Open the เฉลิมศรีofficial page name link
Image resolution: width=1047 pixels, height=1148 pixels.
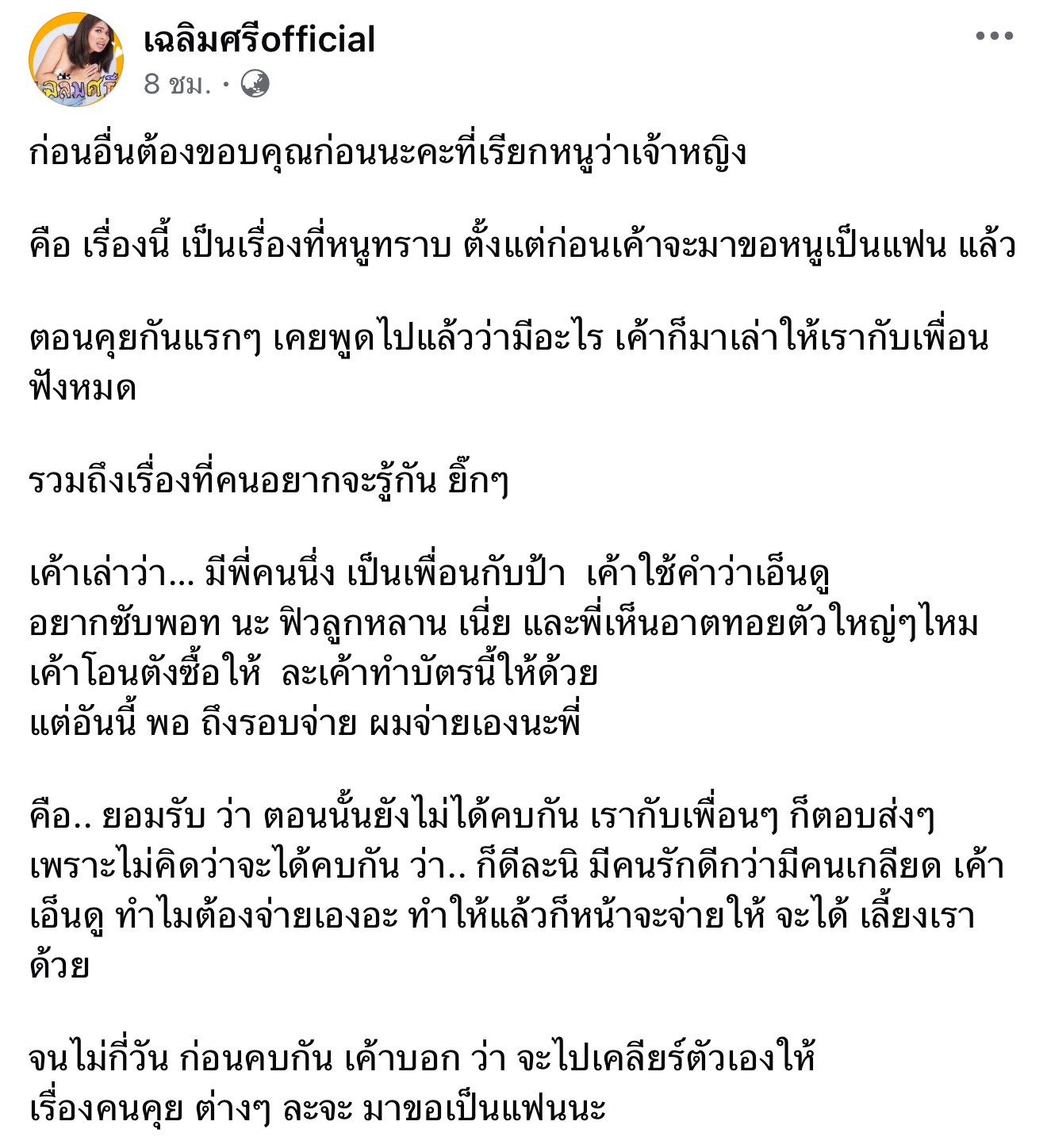(259, 40)
